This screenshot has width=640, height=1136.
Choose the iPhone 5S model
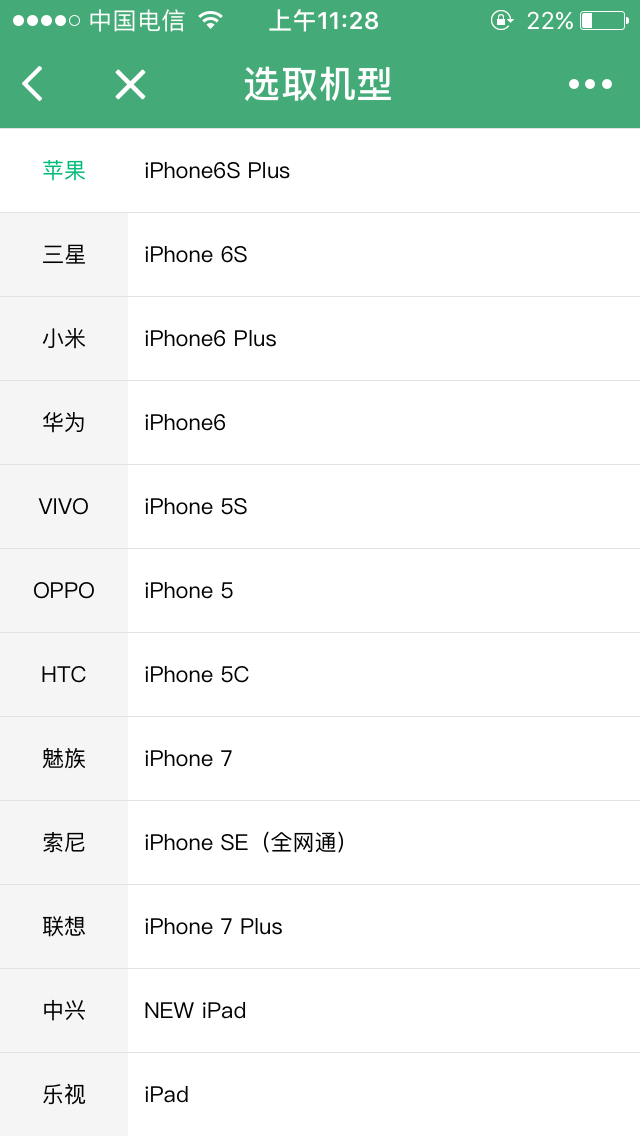(196, 507)
